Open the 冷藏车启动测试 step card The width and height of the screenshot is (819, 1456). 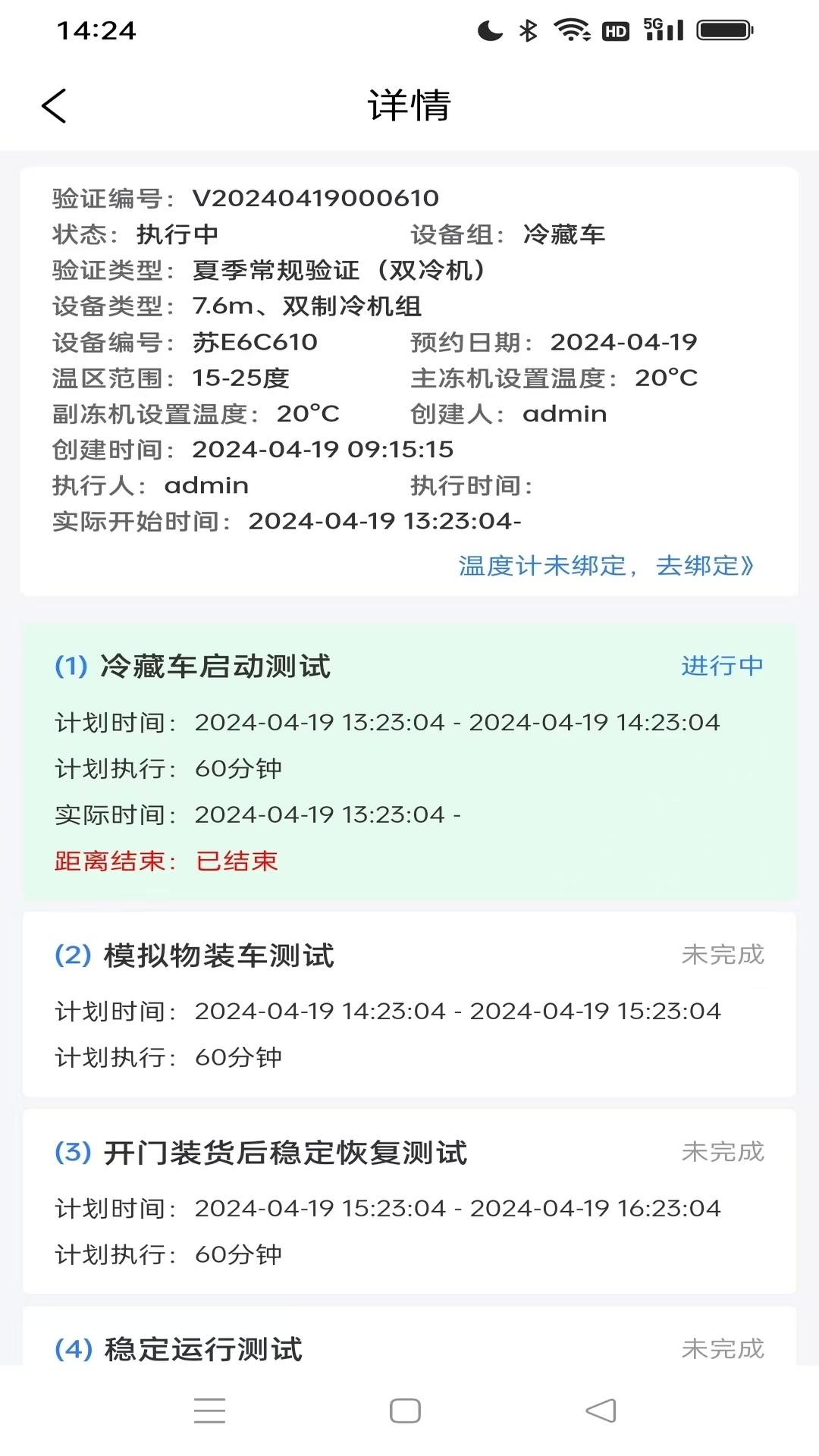(409, 761)
